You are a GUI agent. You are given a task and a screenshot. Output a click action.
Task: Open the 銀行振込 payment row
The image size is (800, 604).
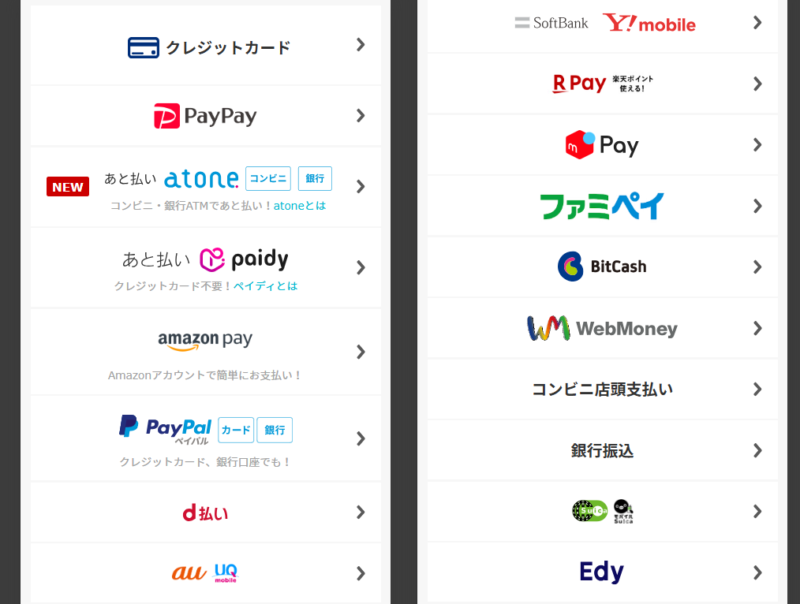[603, 450]
